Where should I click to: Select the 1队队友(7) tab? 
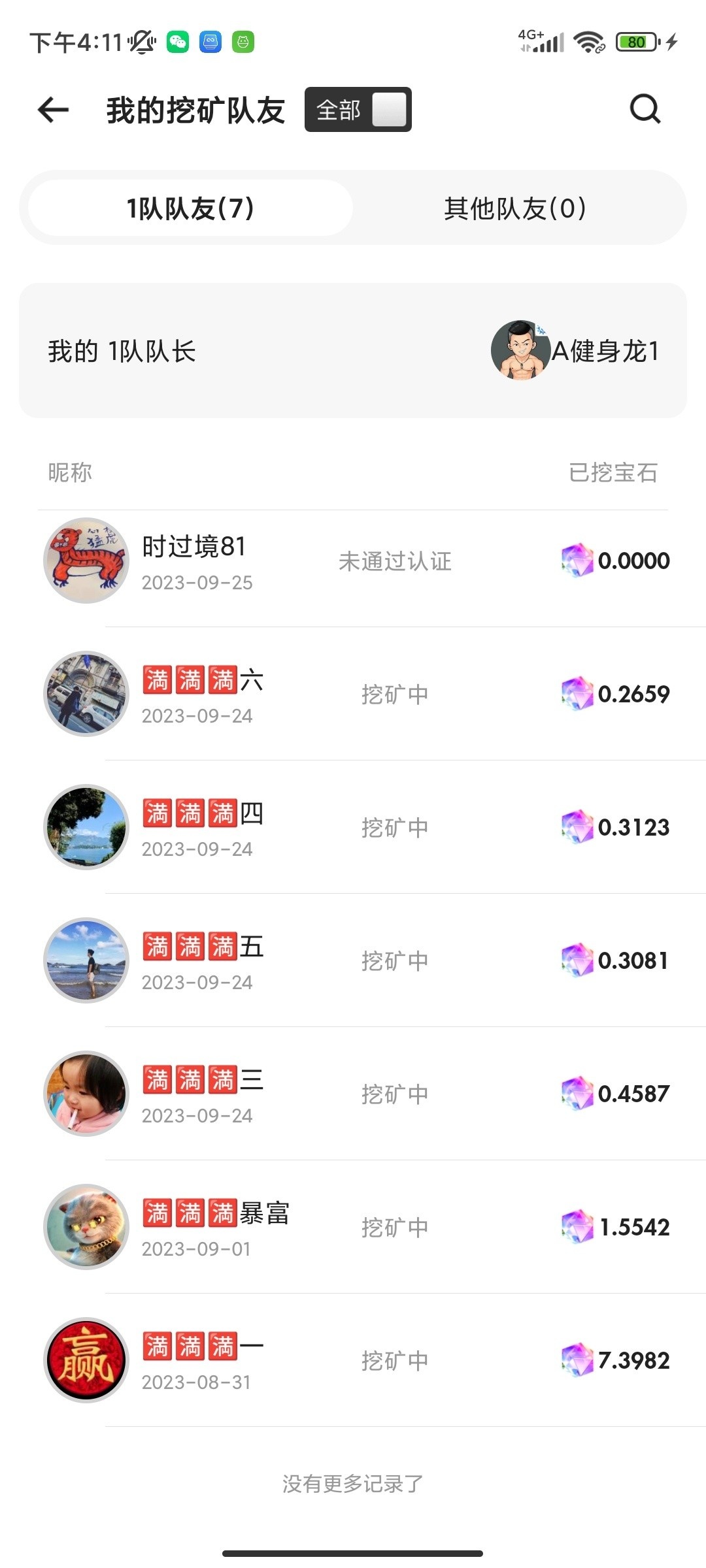pos(190,208)
